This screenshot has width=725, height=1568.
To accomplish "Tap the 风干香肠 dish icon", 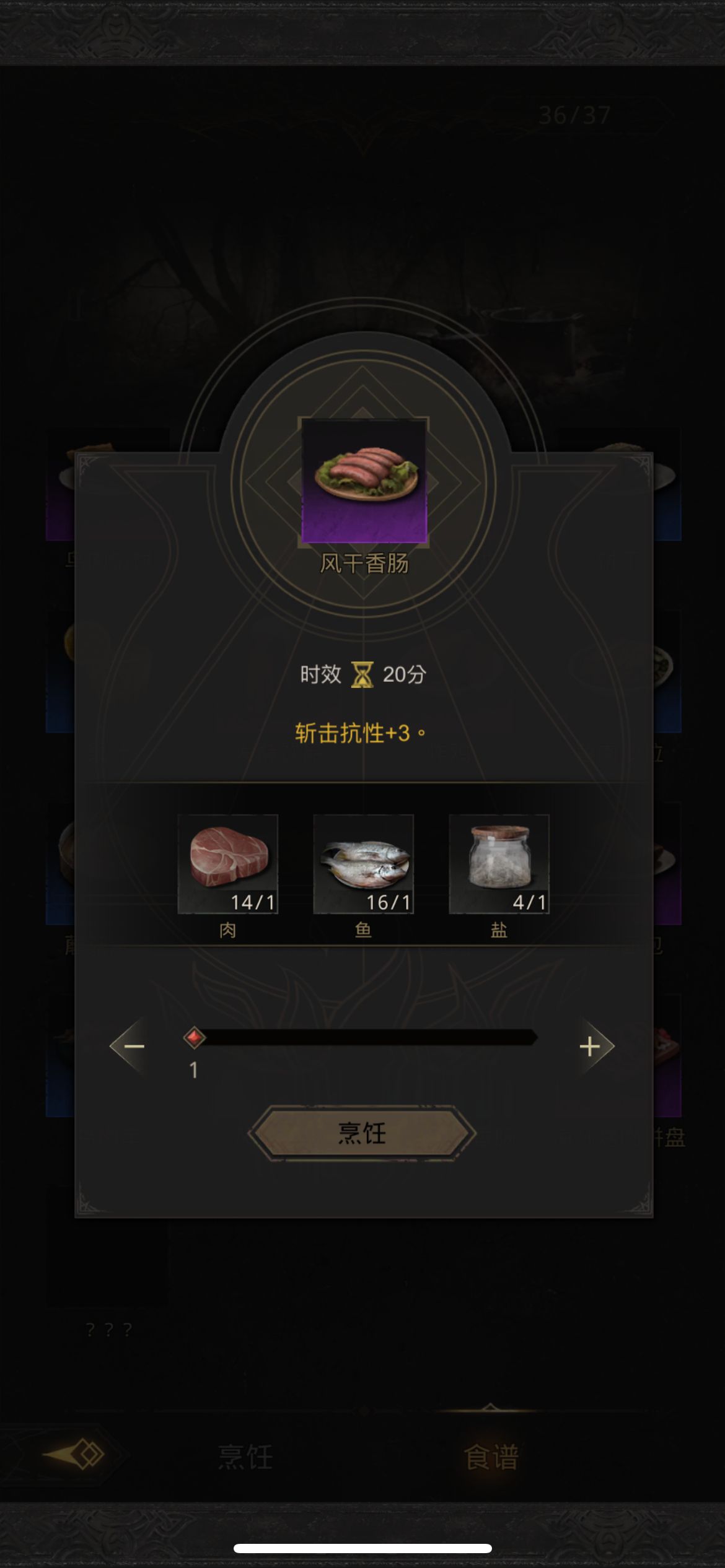I will [x=364, y=481].
